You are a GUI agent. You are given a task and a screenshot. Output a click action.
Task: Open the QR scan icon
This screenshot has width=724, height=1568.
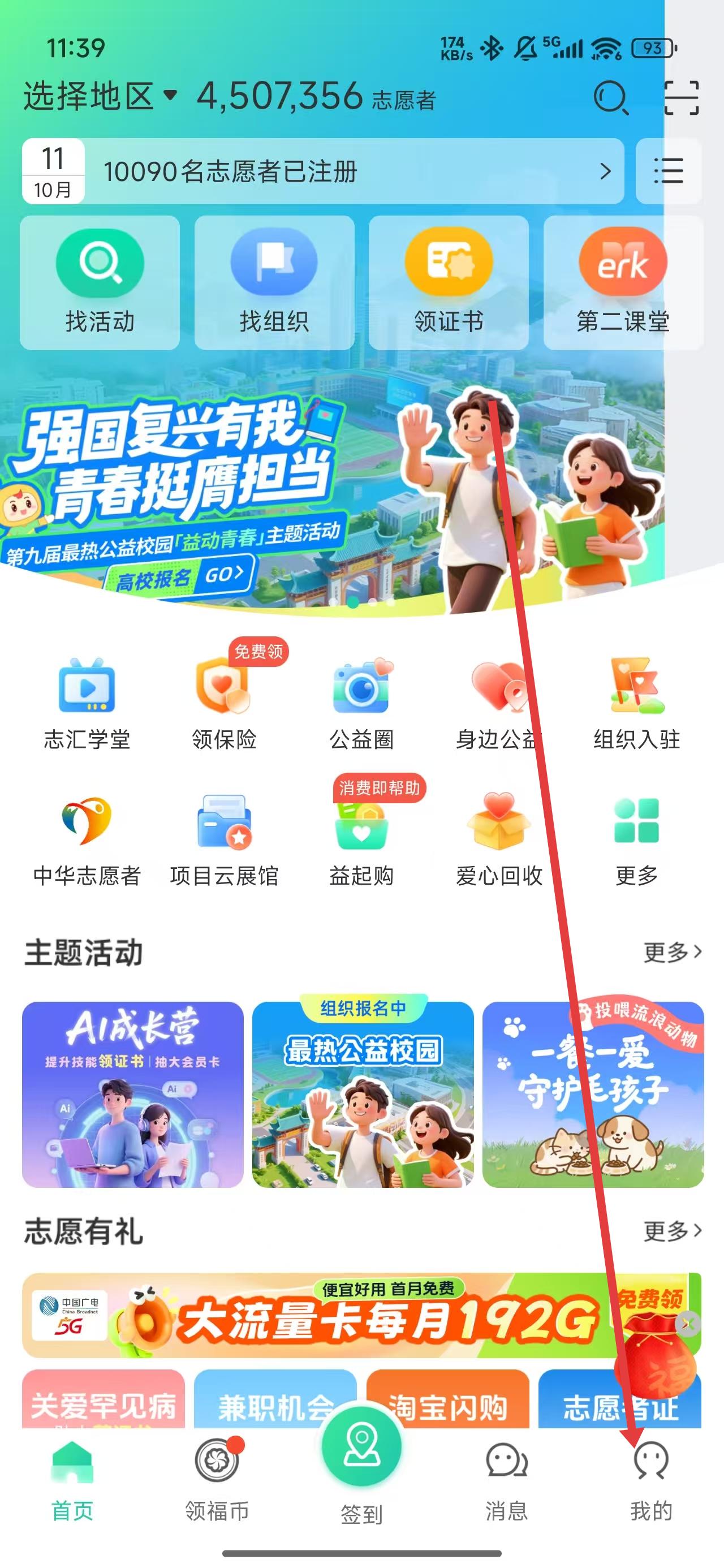681,97
